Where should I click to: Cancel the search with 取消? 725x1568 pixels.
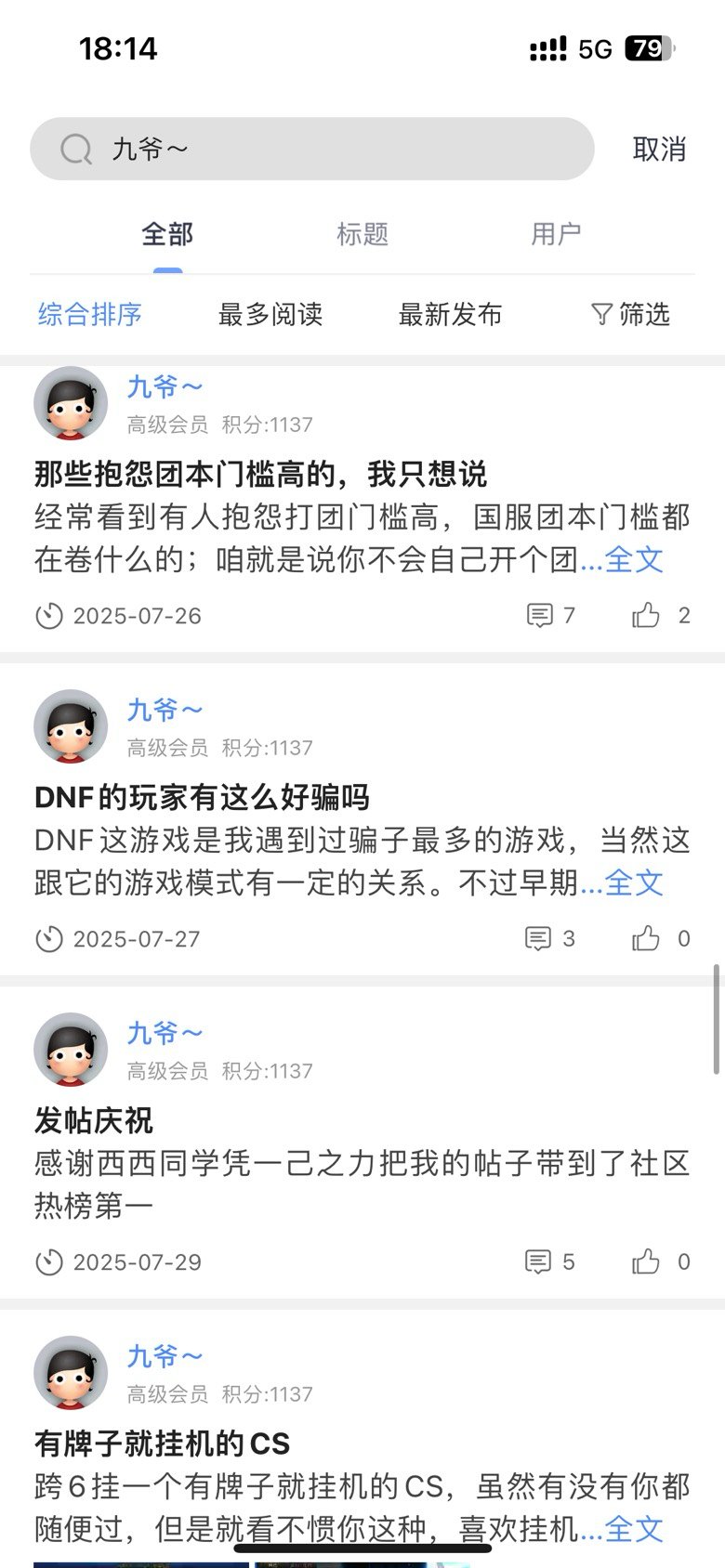[x=659, y=149]
